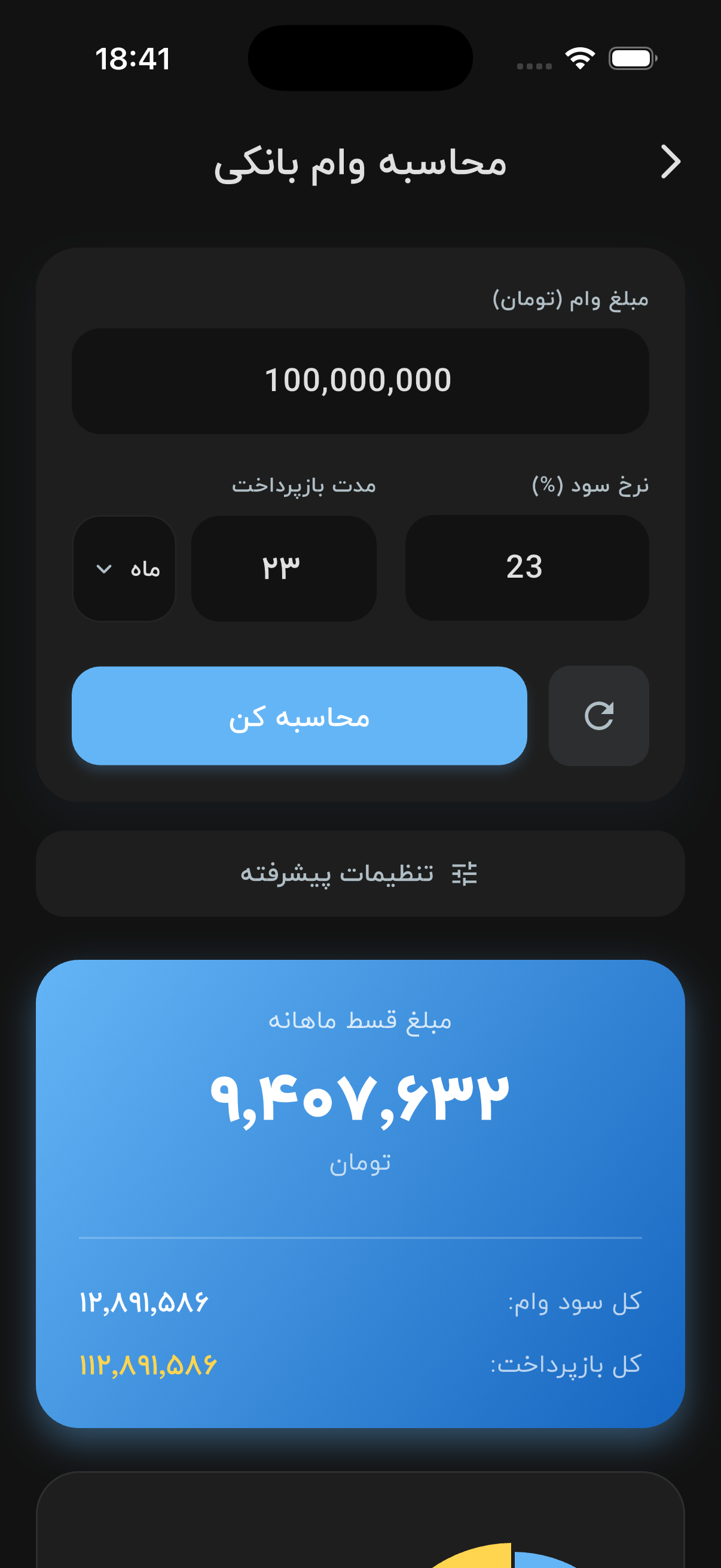Edit the loan amount field showing 100,000,000
The width and height of the screenshot is (721, 1568).
click(x=360, y=381)
